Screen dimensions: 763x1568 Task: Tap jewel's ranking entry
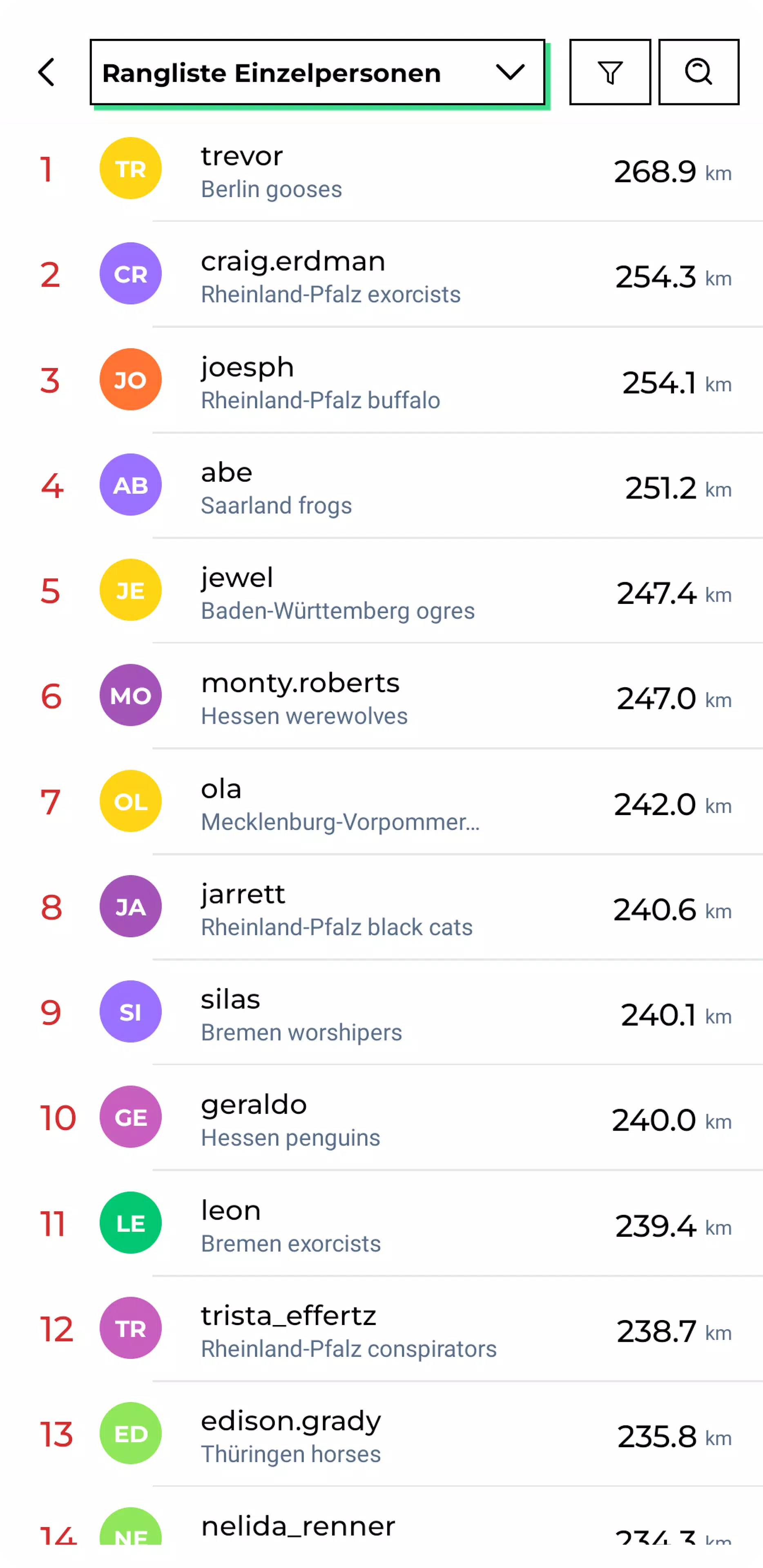pyautogui.click(x=381, y=591)
